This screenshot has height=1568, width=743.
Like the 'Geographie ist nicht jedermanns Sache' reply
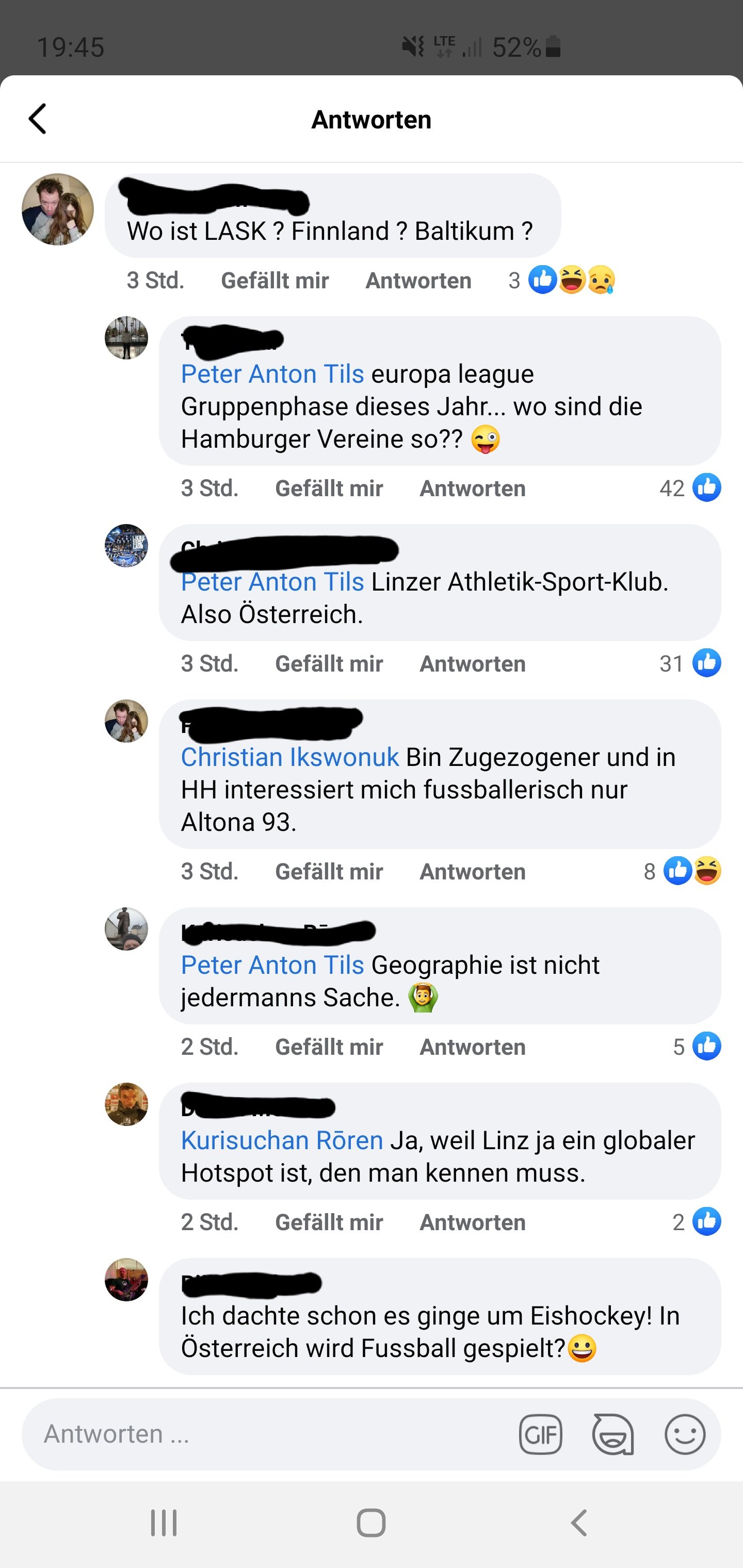[x=329, y=1047]
